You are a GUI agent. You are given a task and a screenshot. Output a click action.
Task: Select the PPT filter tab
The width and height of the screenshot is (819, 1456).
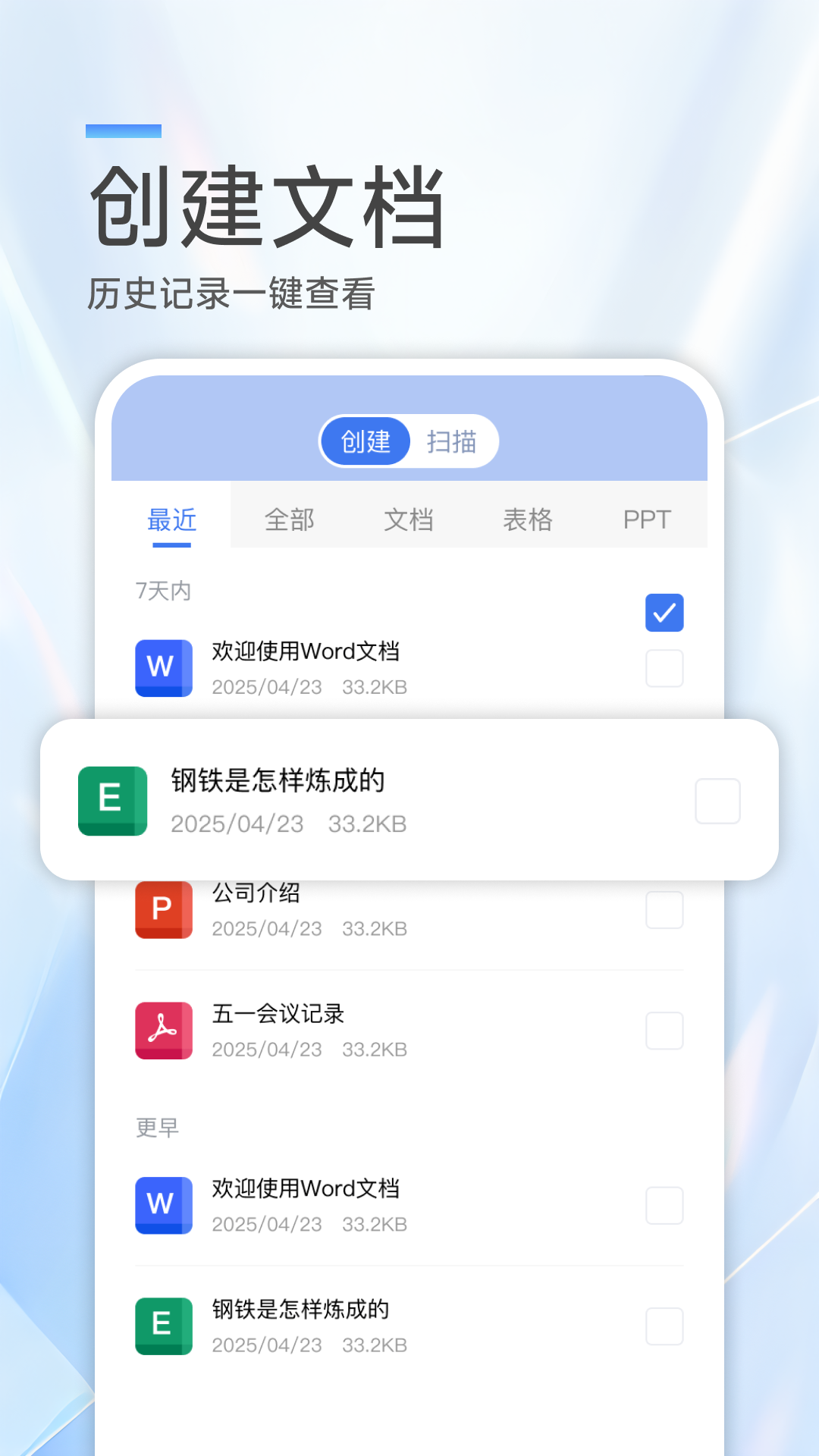647,520
